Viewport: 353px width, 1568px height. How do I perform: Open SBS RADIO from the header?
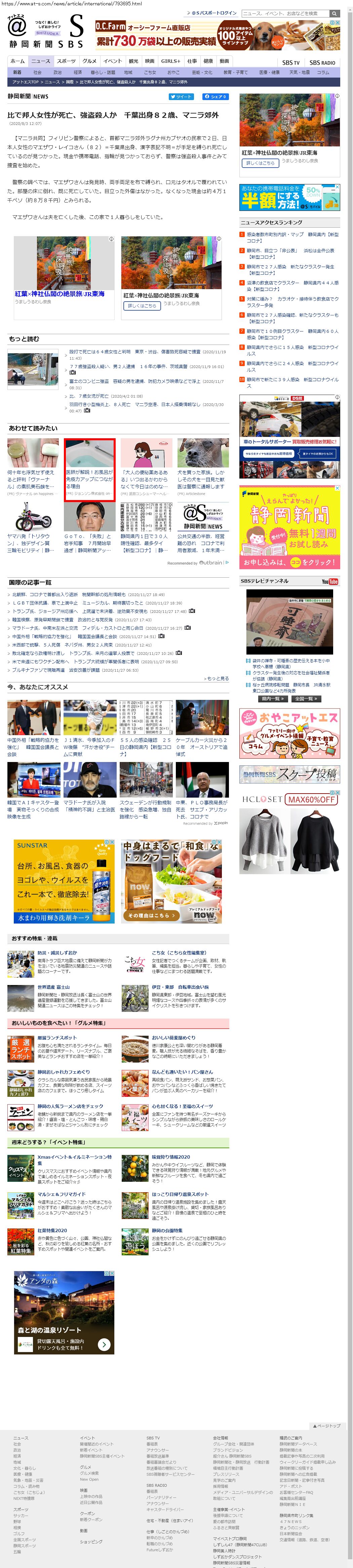coord(322,63)
